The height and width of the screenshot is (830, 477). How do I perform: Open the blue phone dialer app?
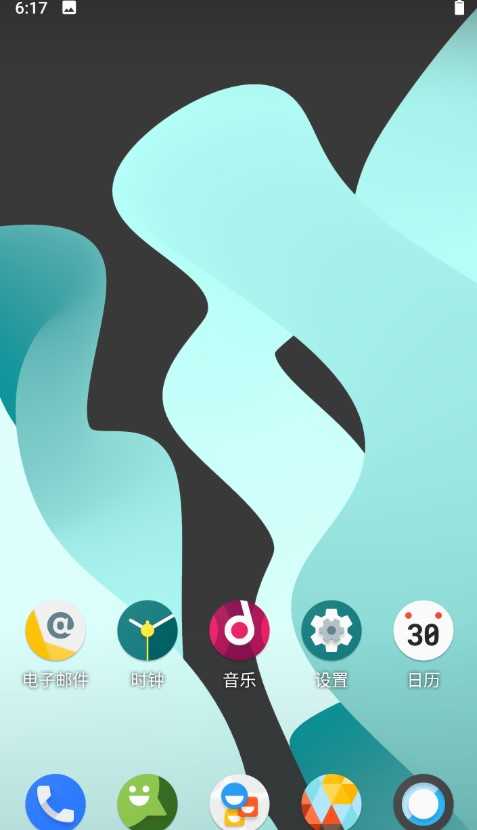56,804
